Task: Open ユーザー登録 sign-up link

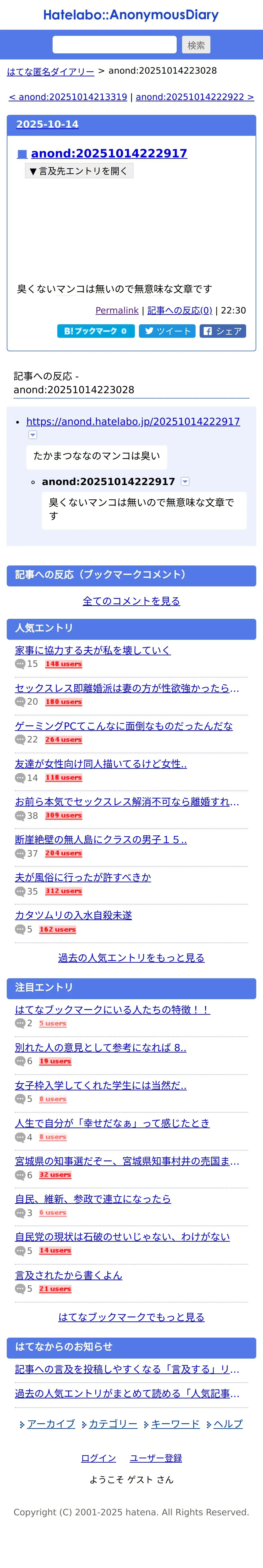Action: pyautogui.click(x=156, y=1457)
